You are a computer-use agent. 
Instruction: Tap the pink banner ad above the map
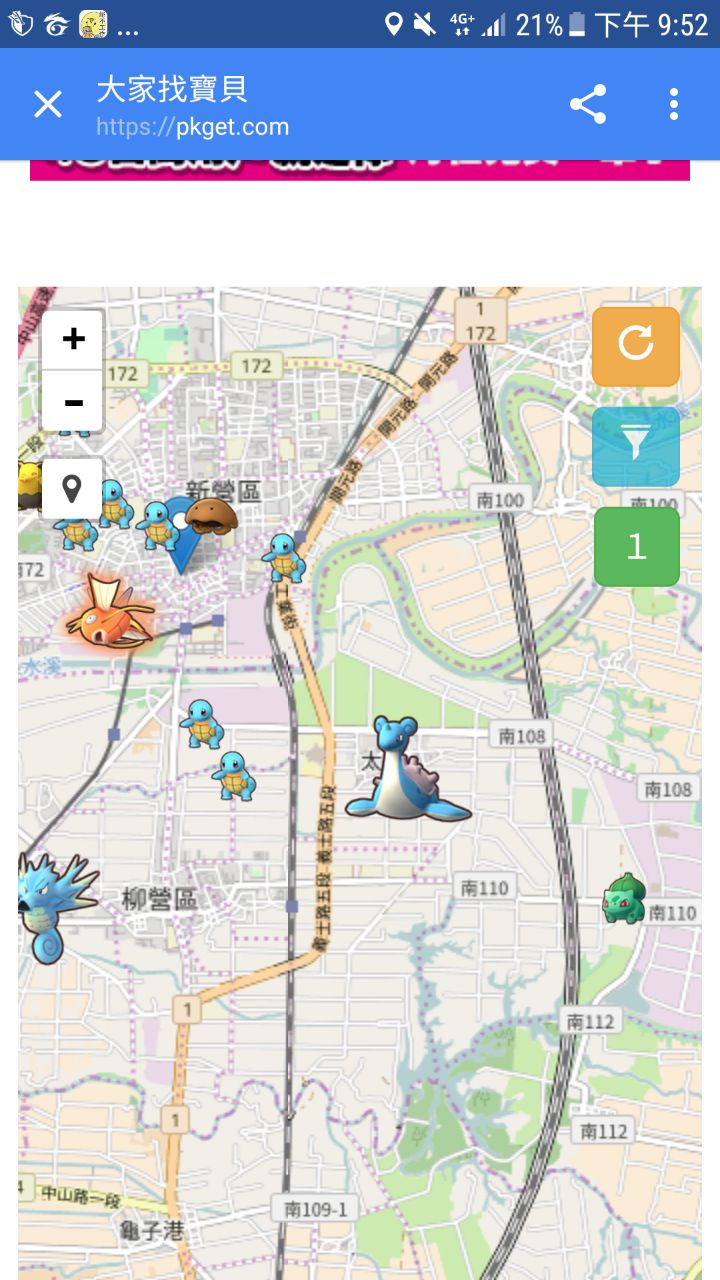coord(360,170)
